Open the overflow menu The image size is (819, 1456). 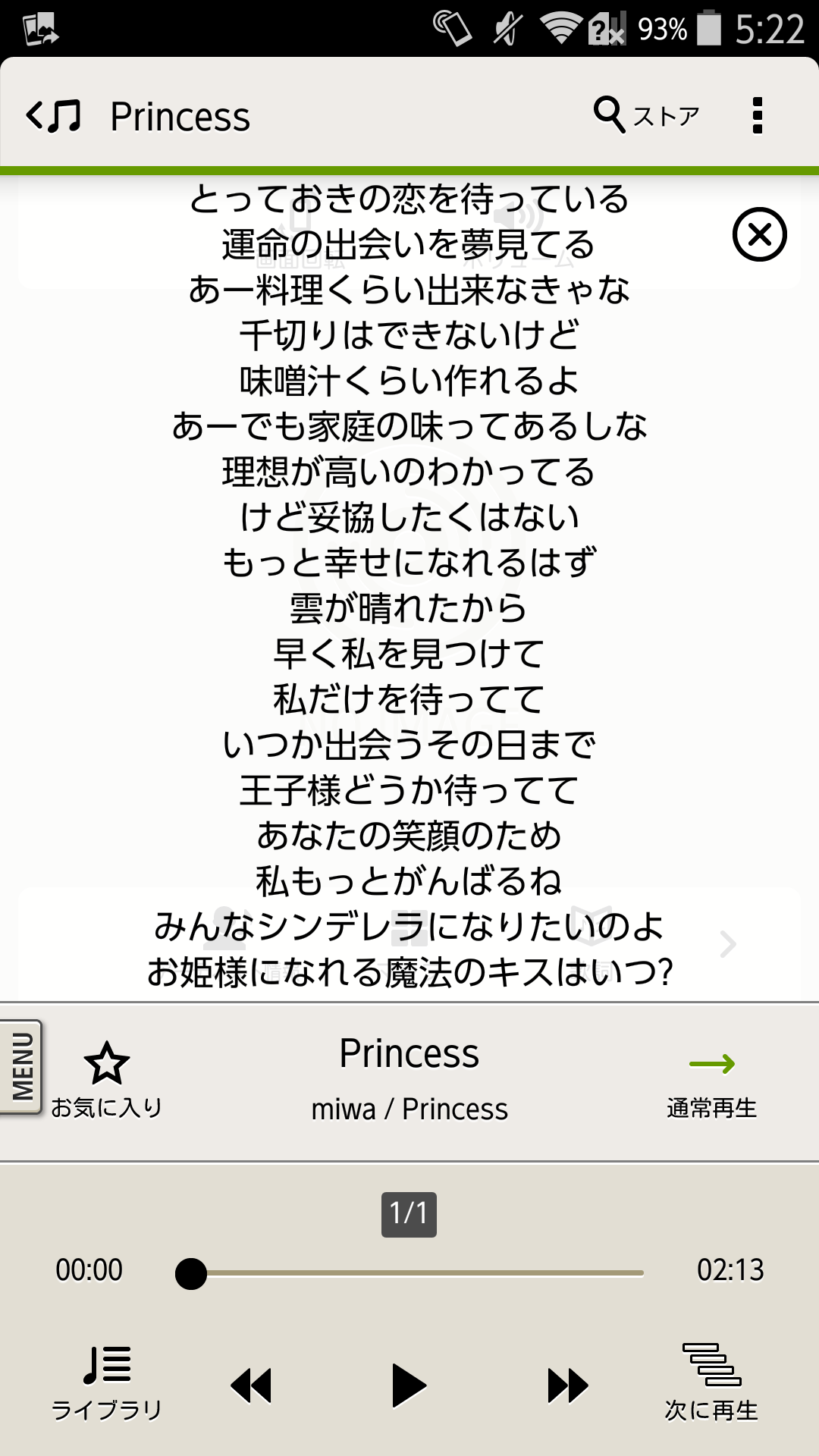point(757,116)
